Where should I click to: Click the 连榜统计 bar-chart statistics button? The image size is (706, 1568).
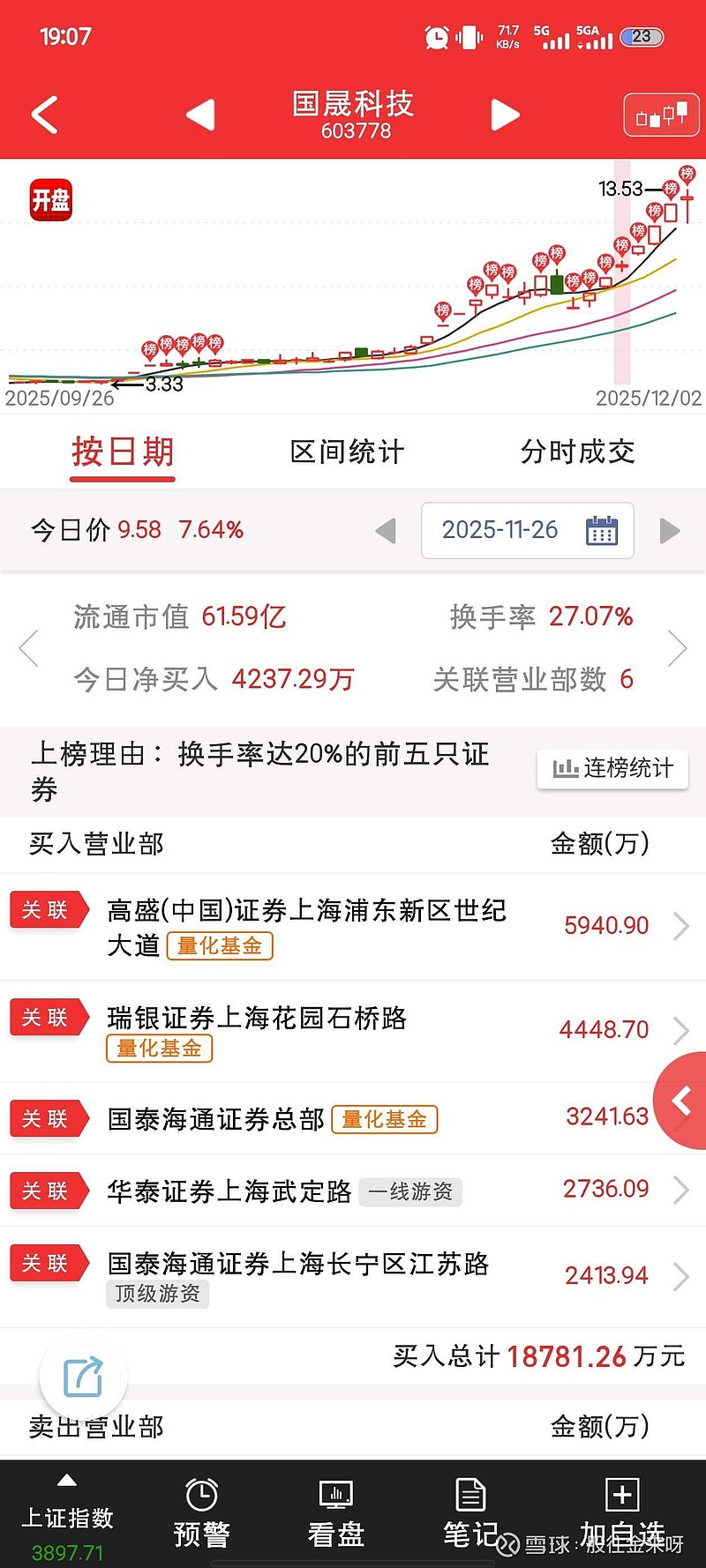[x=612, y=768]
